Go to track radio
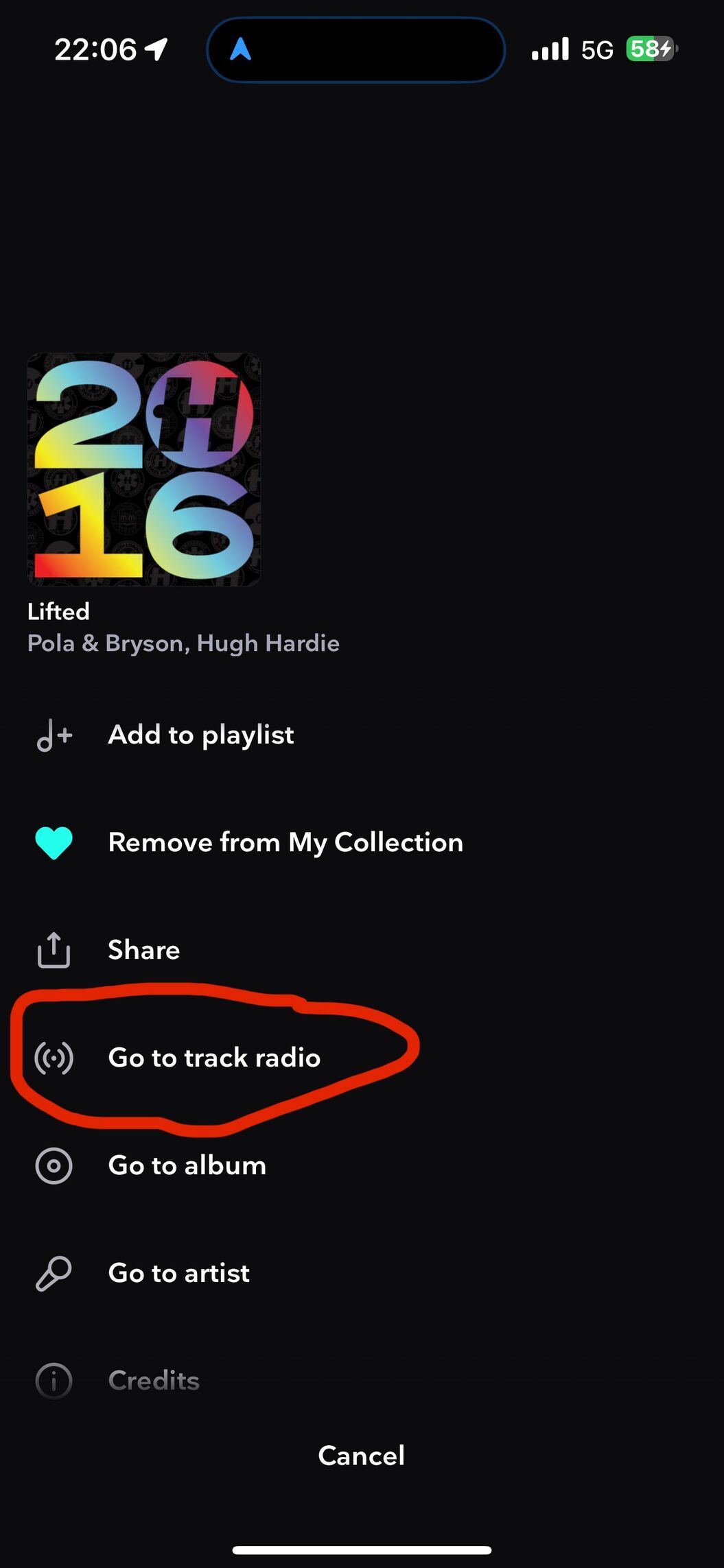Screen dimensions: 724x1568 click(x=362, y=1058)
